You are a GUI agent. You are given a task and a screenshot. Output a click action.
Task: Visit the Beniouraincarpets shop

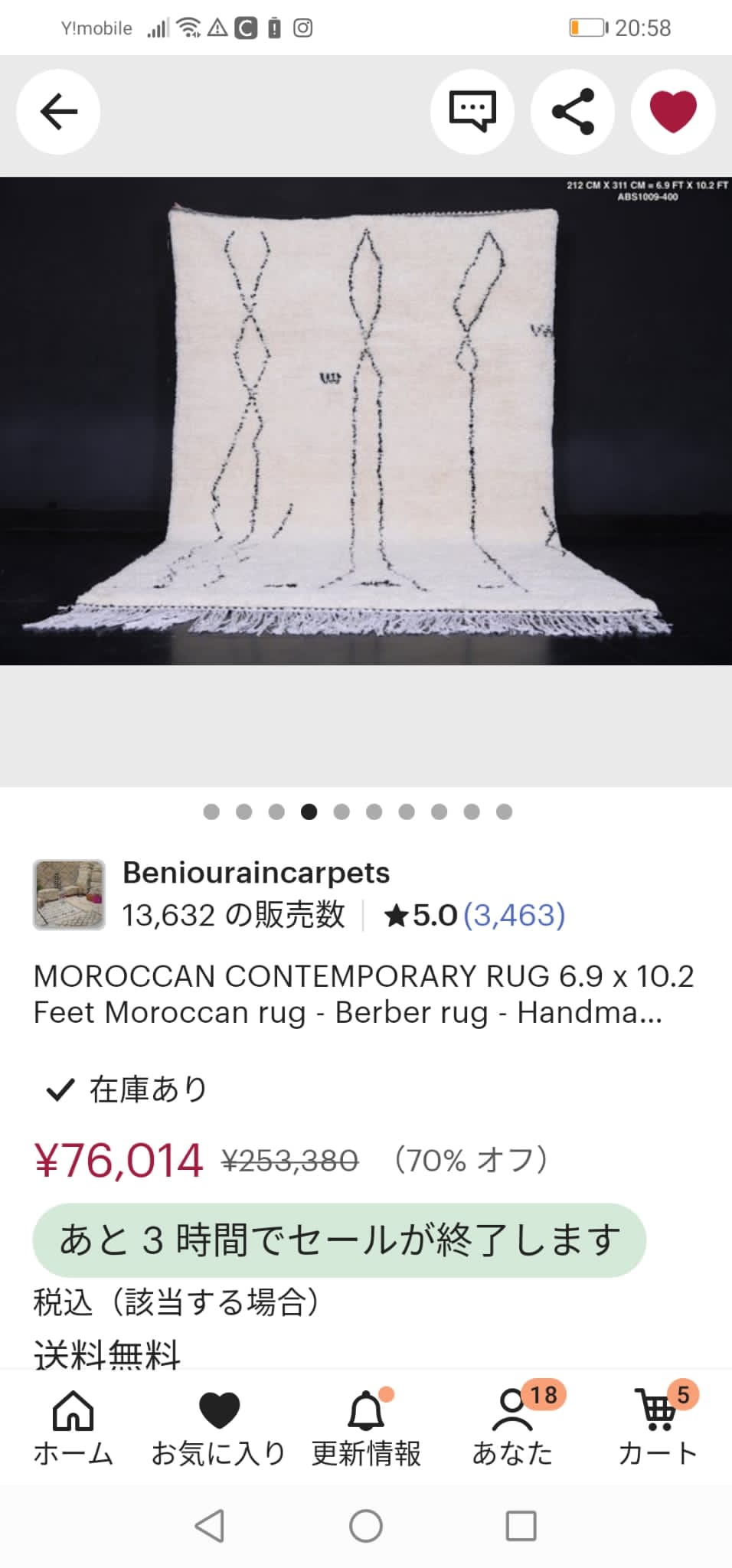(256, 873)
